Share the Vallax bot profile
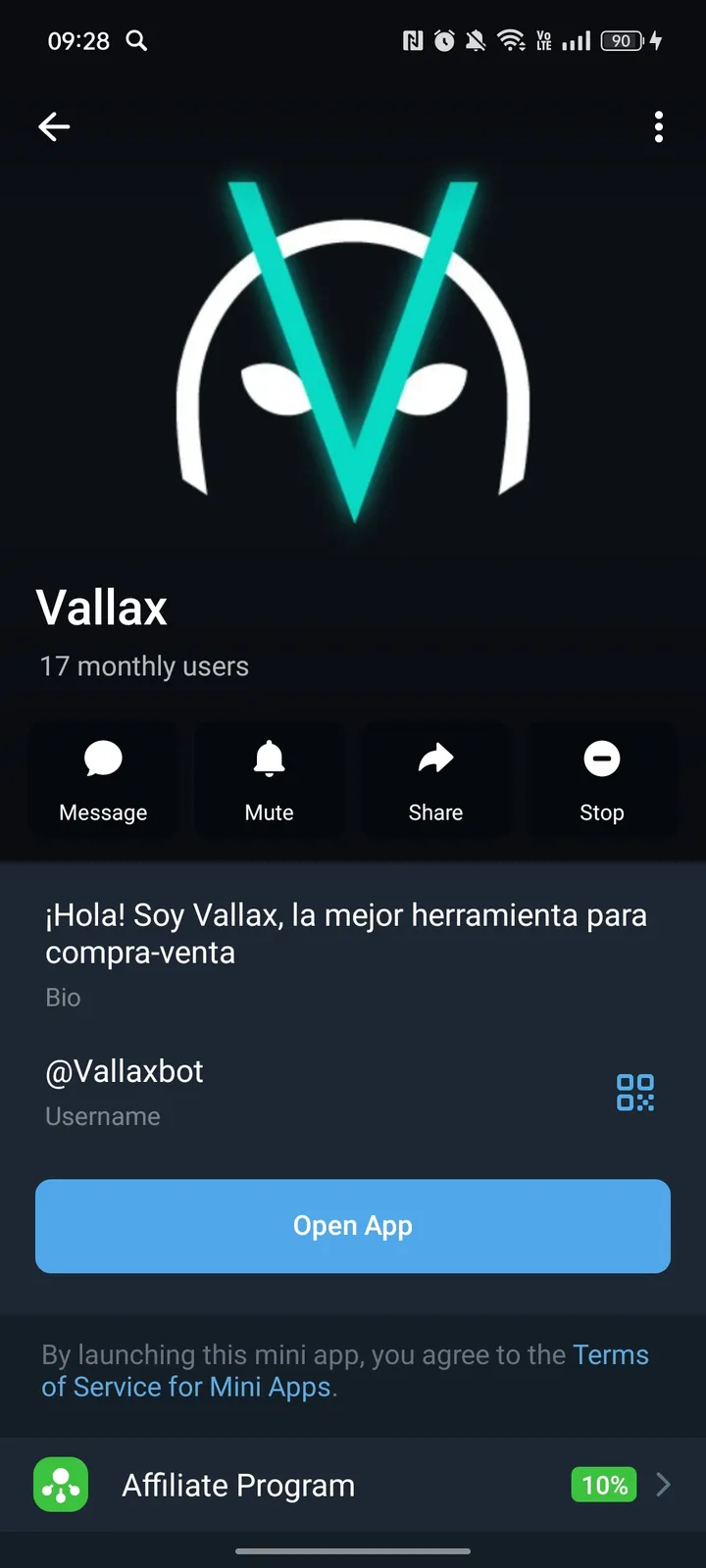The image size is (706, 1568). pos(435,779)
